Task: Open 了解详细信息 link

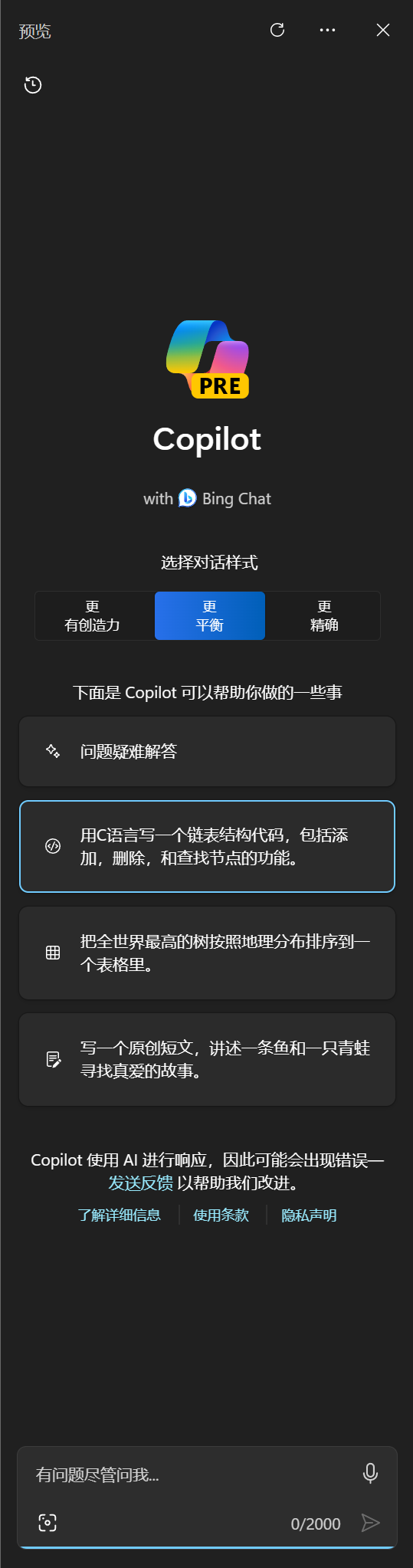Action: pos(119,1215)
